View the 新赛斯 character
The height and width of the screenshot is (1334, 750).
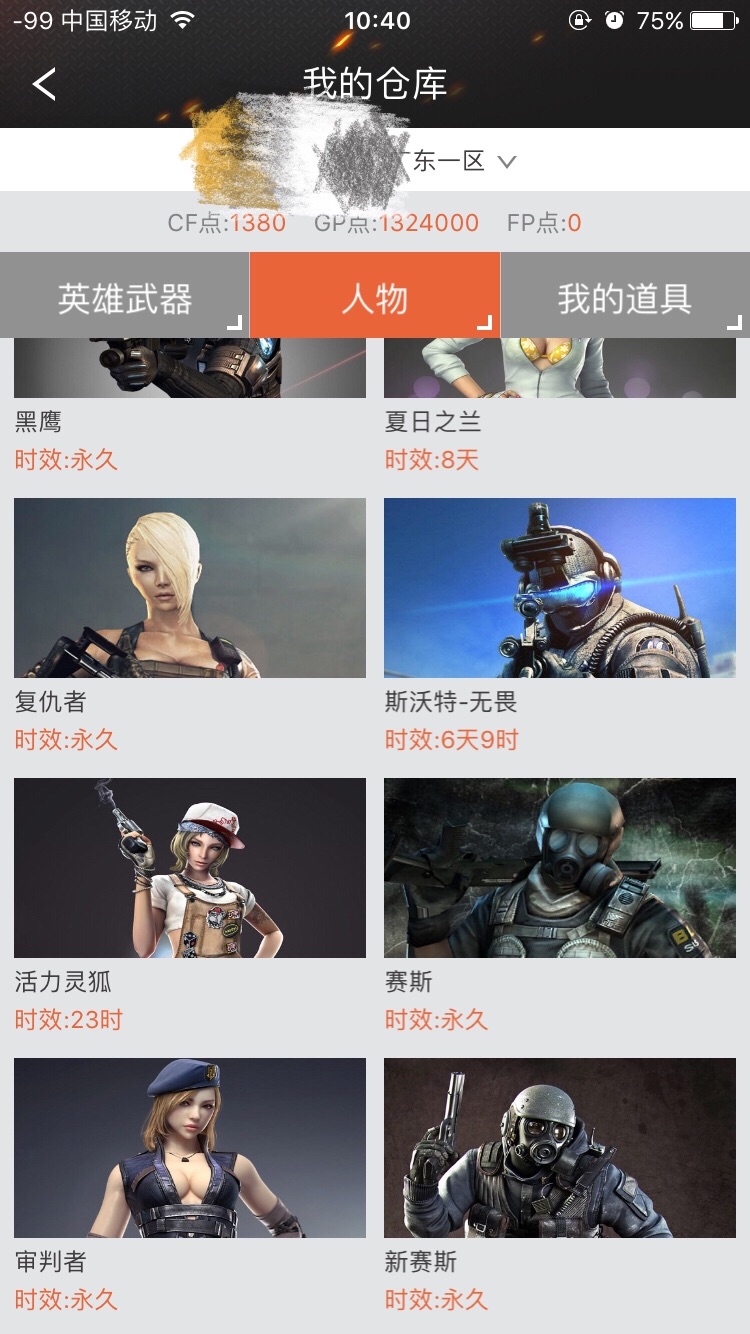560,1186
